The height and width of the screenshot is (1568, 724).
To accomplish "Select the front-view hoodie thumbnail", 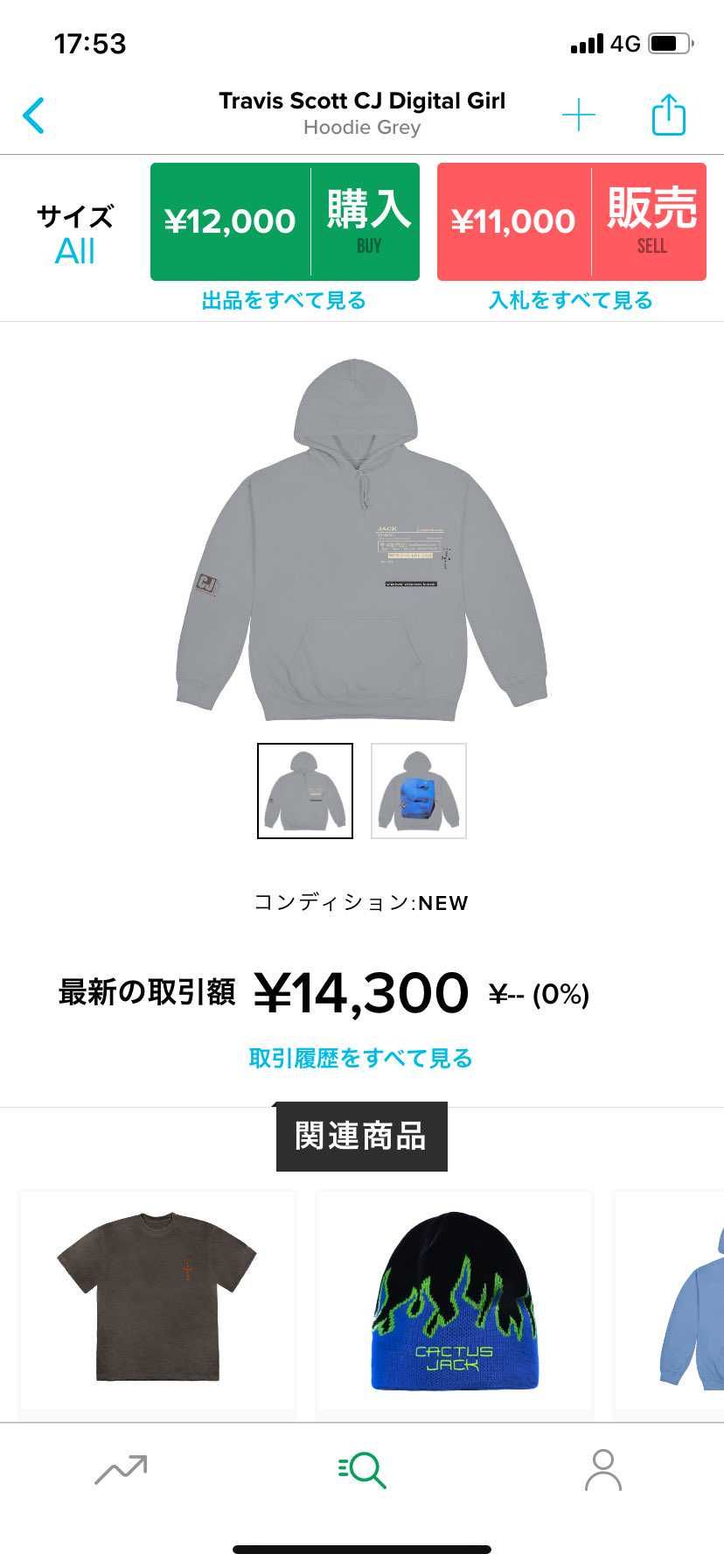I will tap(305, 791).
